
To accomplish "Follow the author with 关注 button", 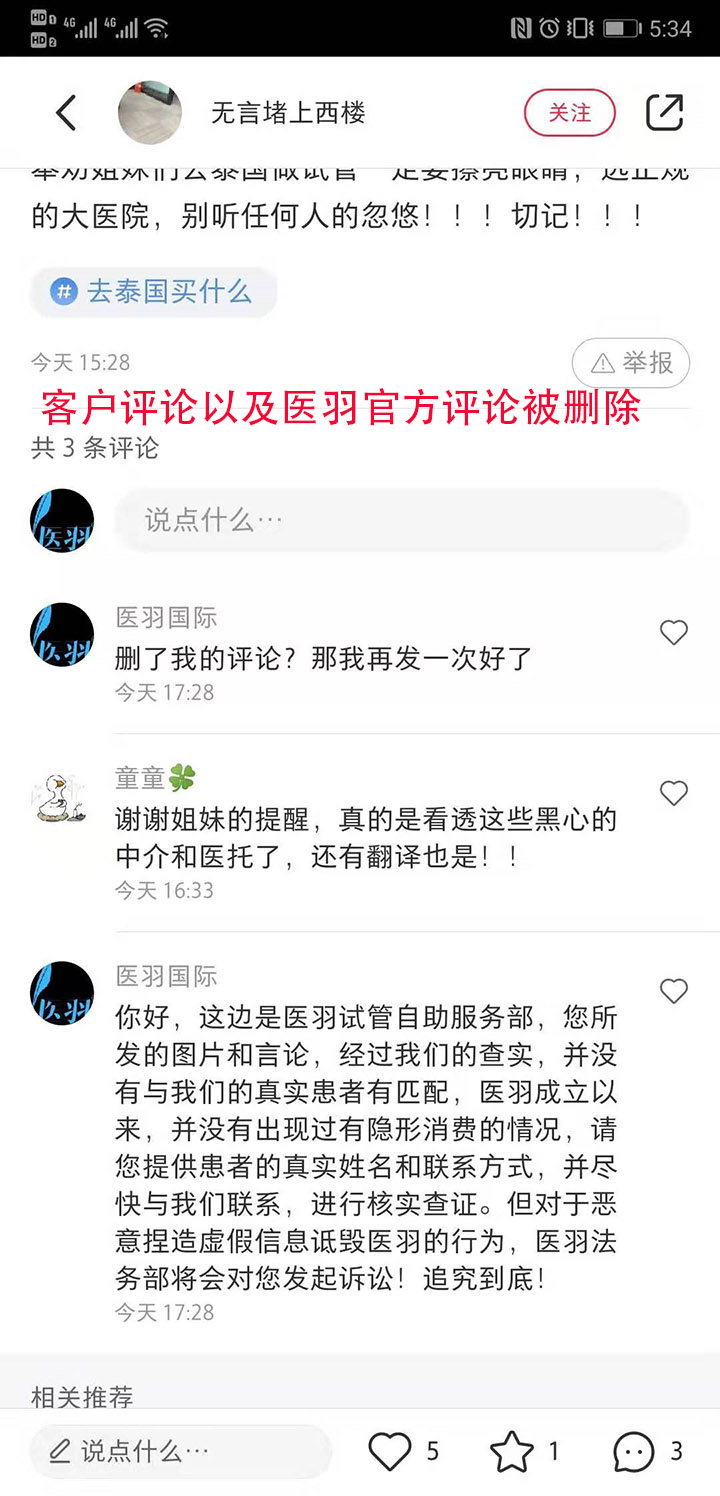I will point(569,113).
